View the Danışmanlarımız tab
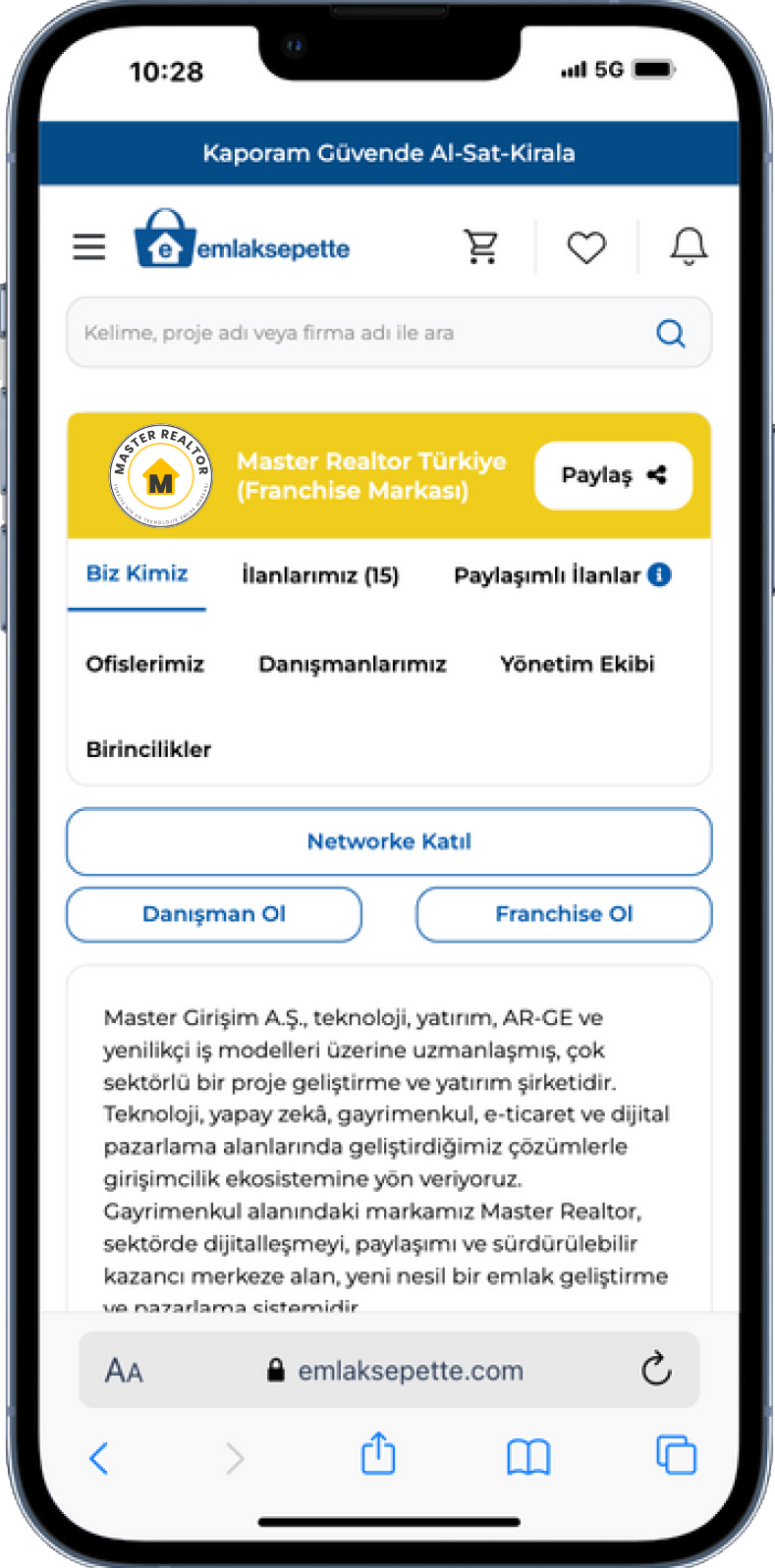 (352, 664)
